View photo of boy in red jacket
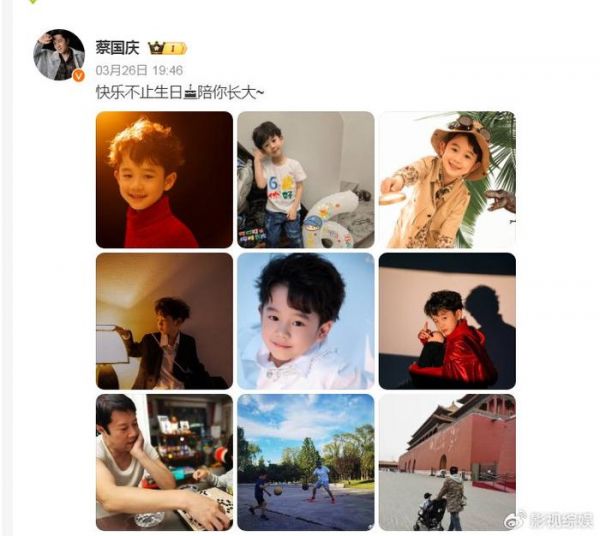 pyautogui.click(x=447, y=321)
